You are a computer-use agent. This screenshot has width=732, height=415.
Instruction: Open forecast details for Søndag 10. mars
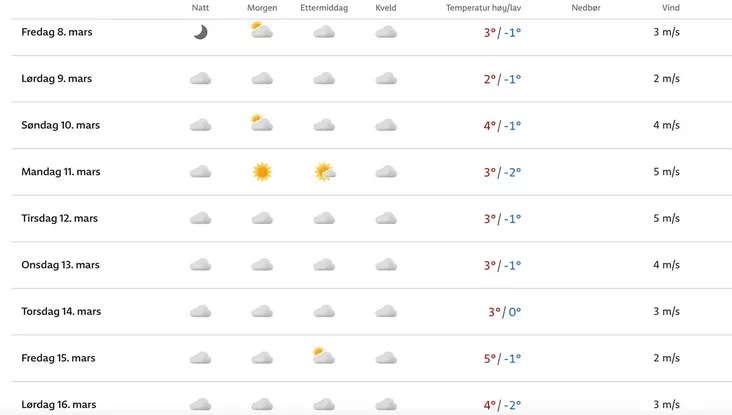pos(61,125)
